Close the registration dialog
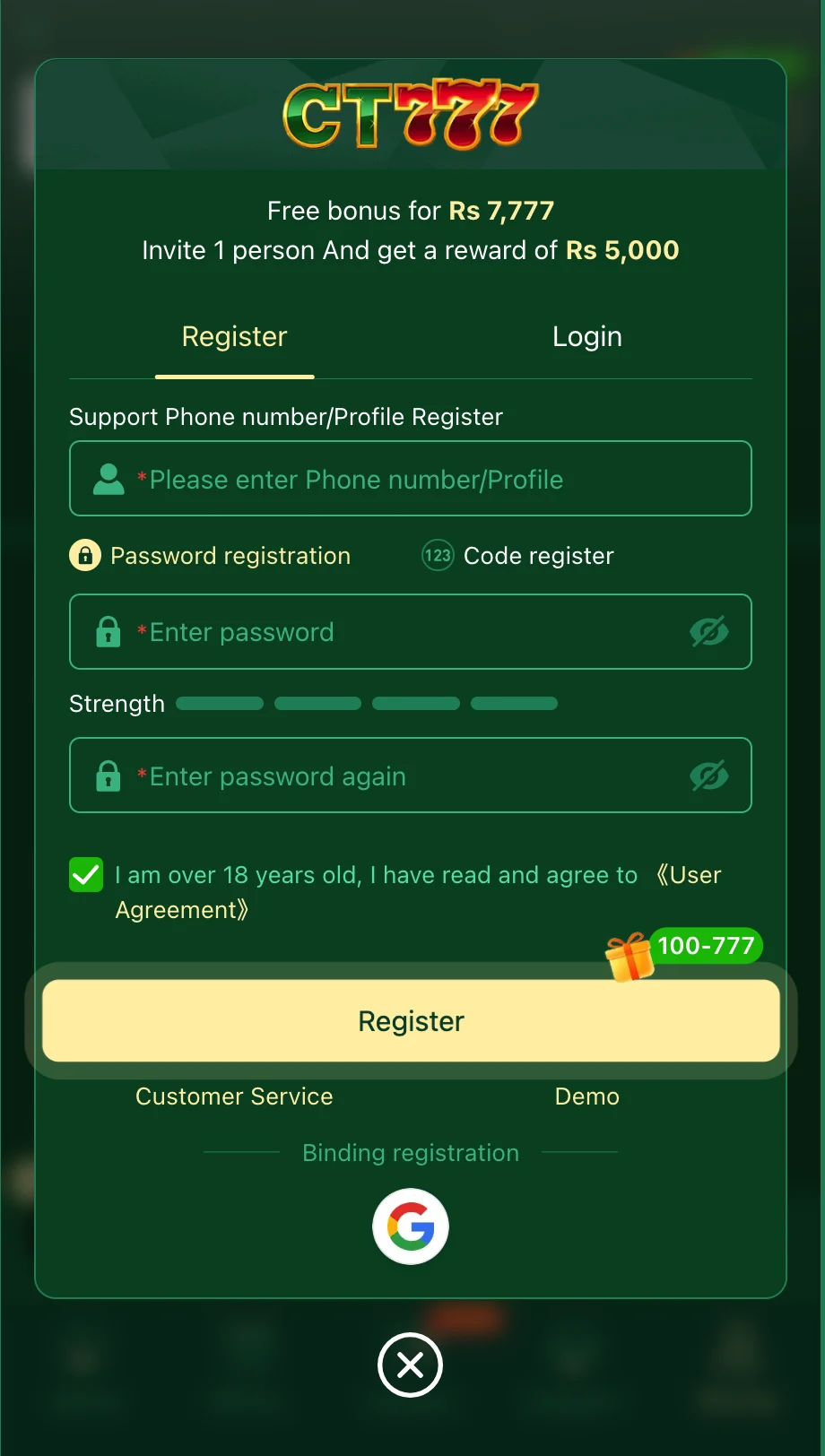The image size is (825, 1456). (411, 1365)
